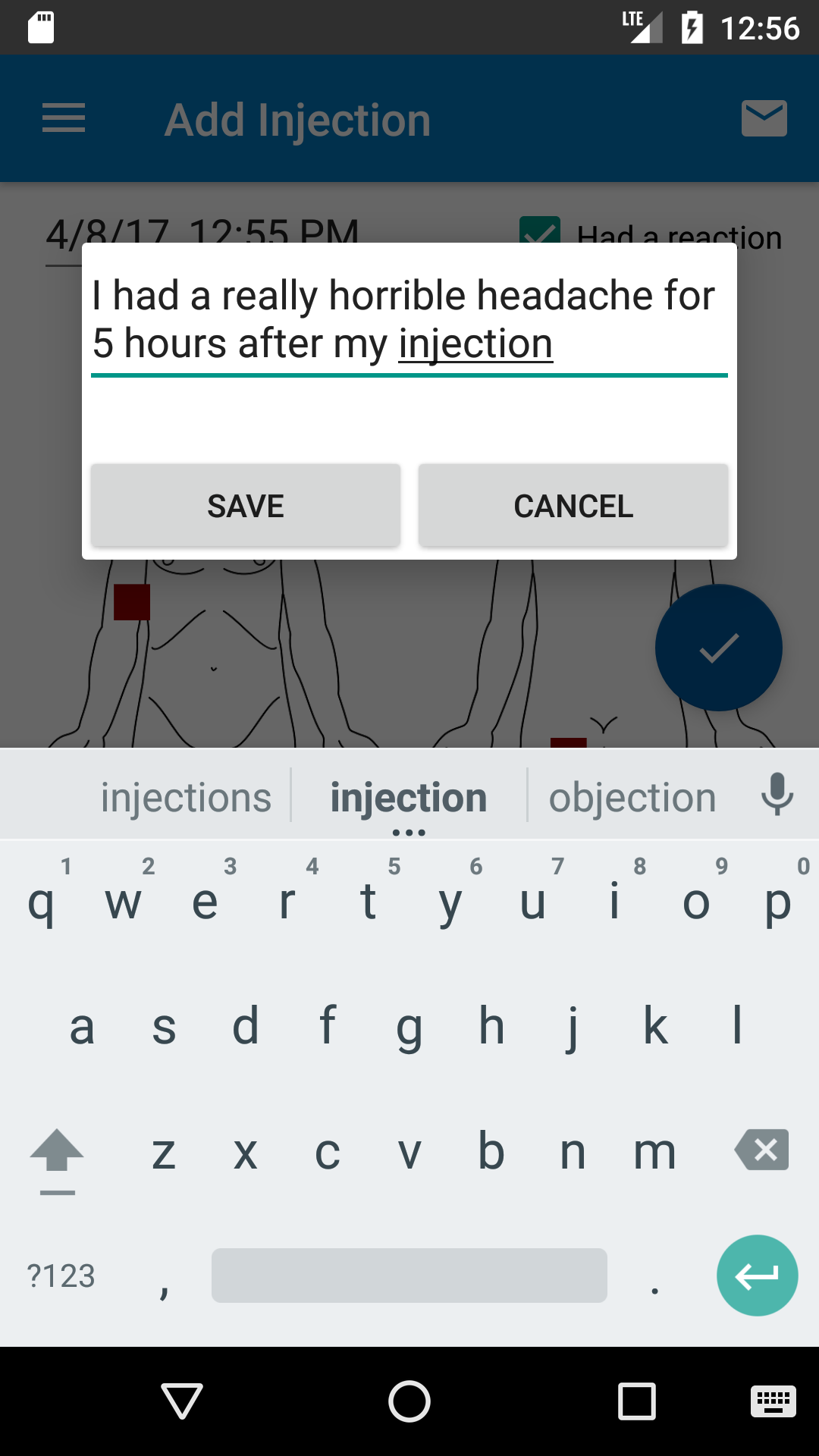The width and height of the screenshot is (819, 1456).
Task: Tap the reaction note text field
Action: 409,320
